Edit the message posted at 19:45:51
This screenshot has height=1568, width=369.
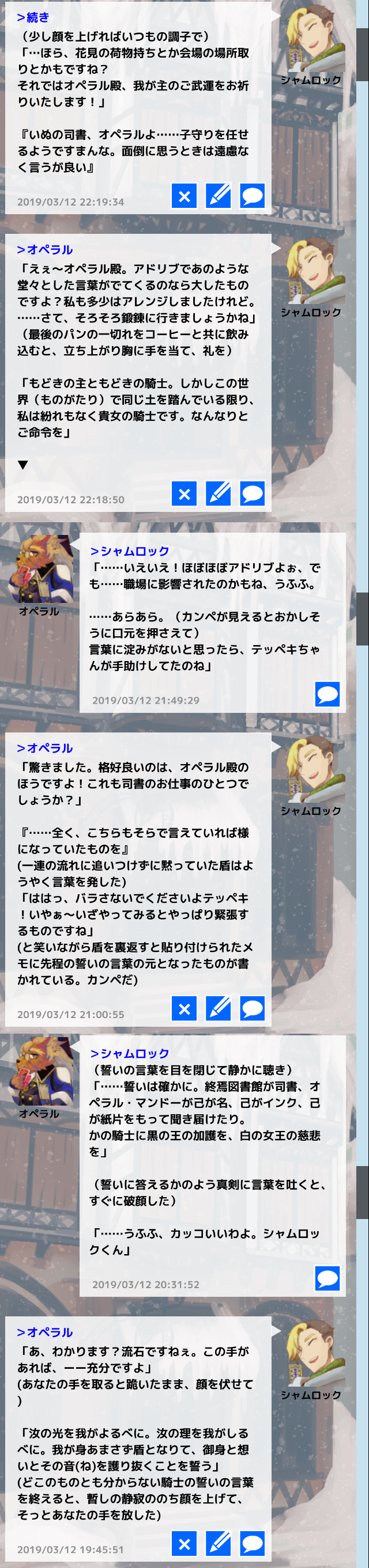point(219,1543)
